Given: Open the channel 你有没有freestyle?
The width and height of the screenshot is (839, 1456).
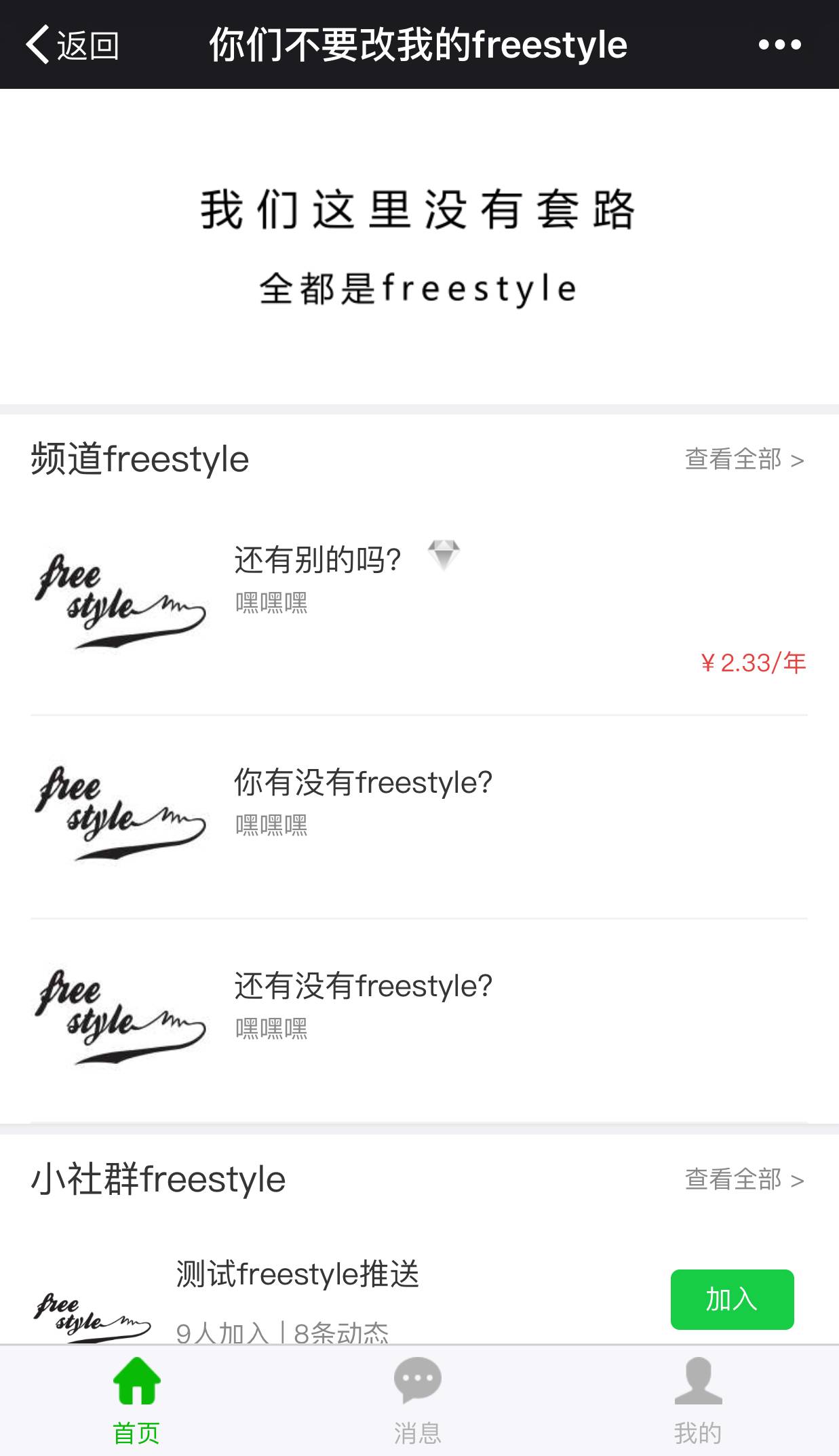Looking at the screenshot, I should tap(362, 783).
